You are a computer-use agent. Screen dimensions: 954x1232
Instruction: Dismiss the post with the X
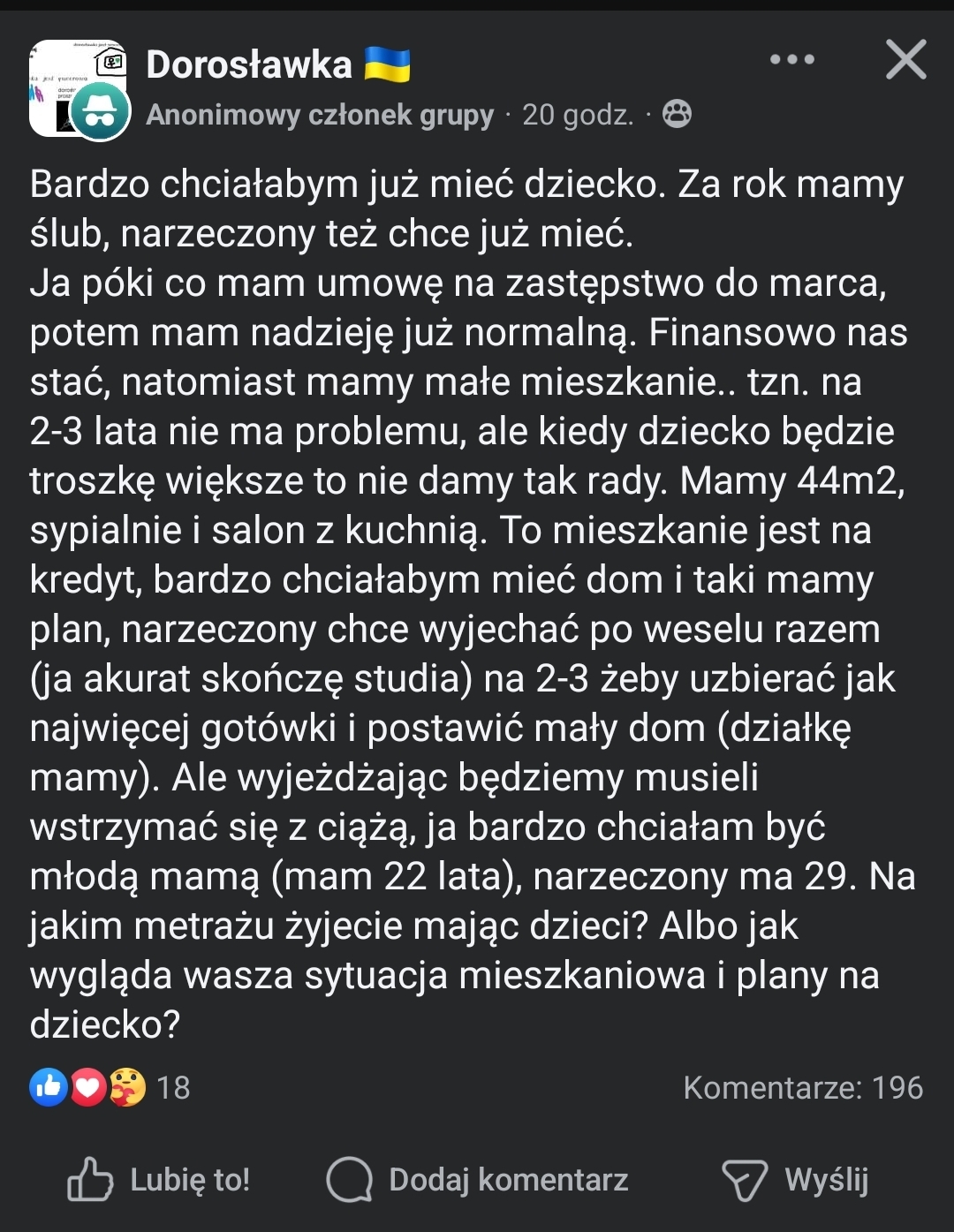pos(905,60)
